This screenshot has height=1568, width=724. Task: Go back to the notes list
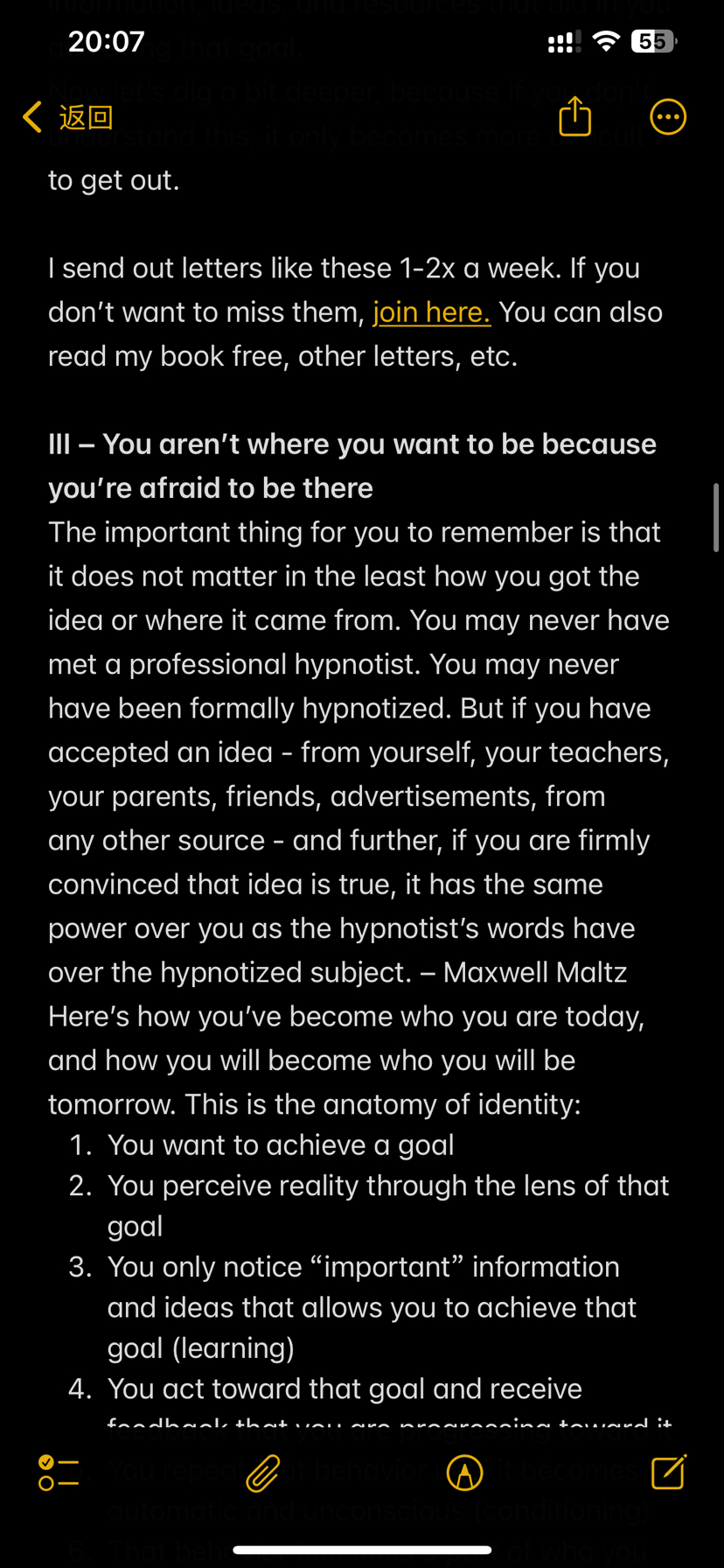[68, 117]
